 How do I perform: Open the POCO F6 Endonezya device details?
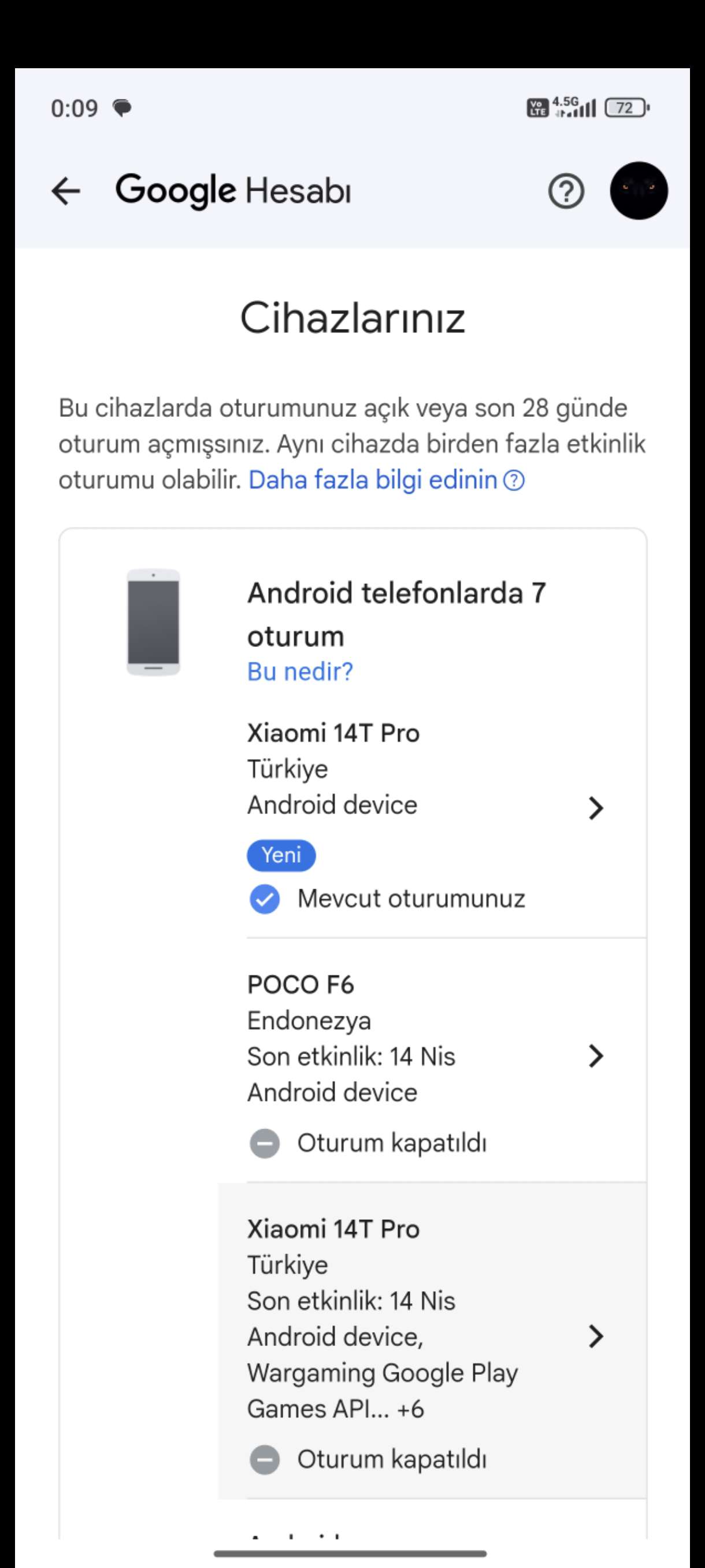coord(426,1056)
